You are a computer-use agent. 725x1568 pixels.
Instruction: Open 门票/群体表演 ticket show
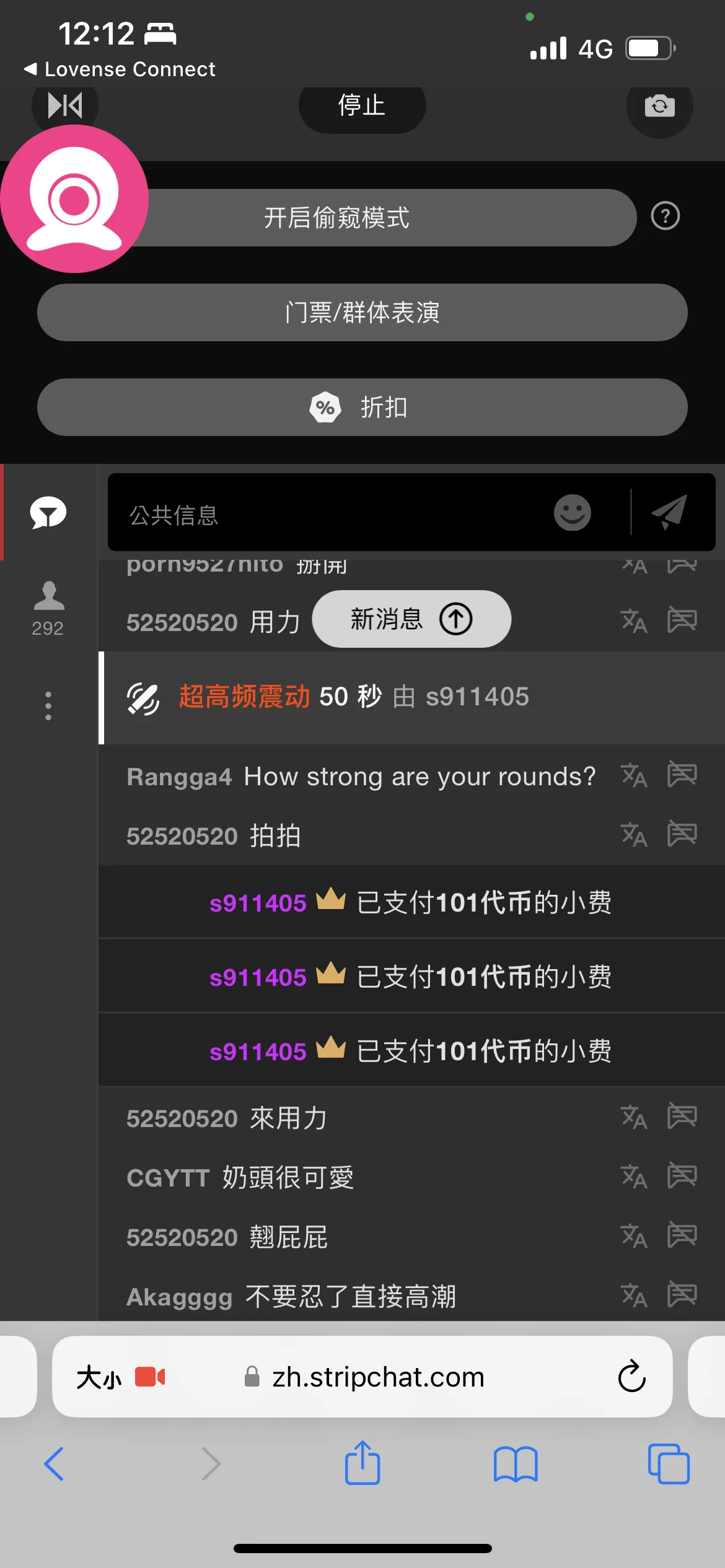click(x=362, y=312)
